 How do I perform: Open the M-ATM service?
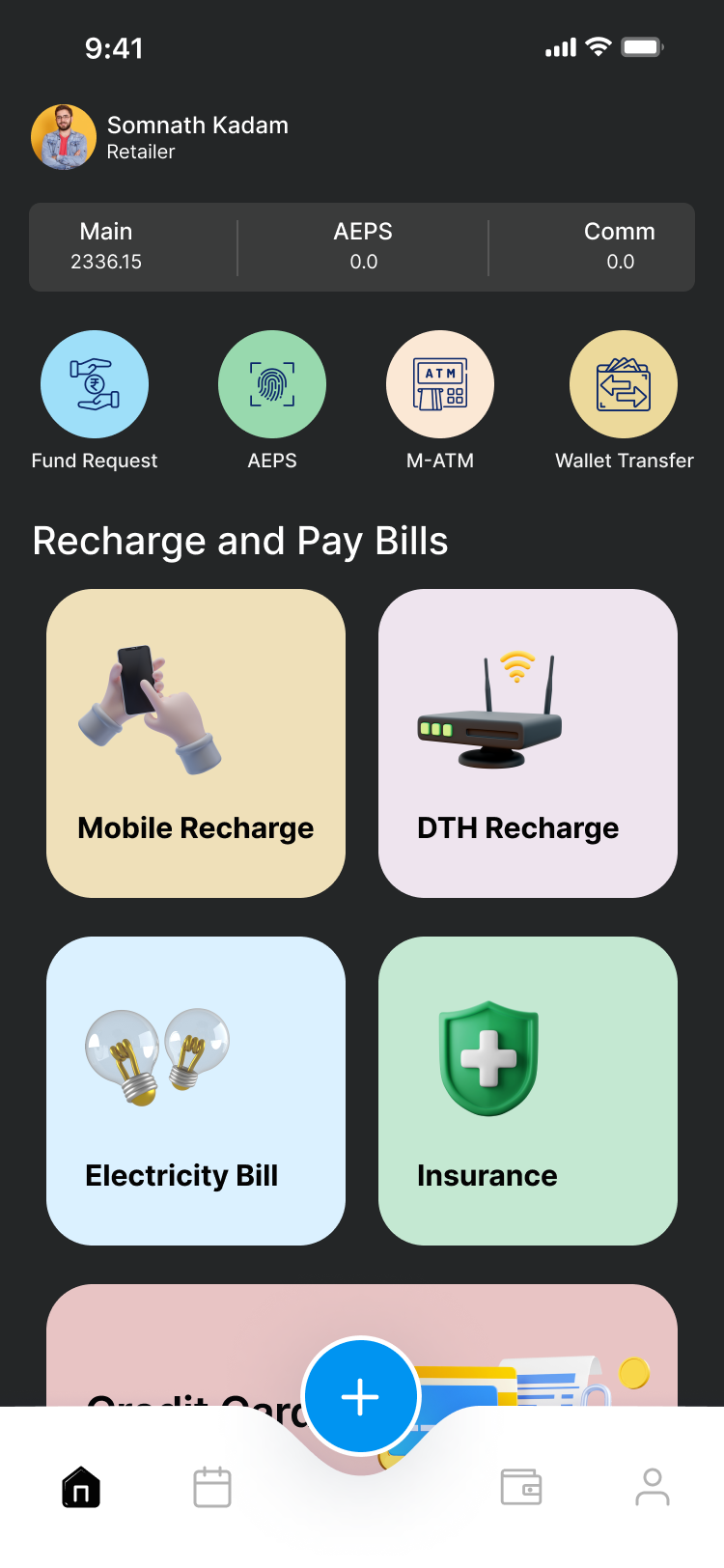pos(440,385)
